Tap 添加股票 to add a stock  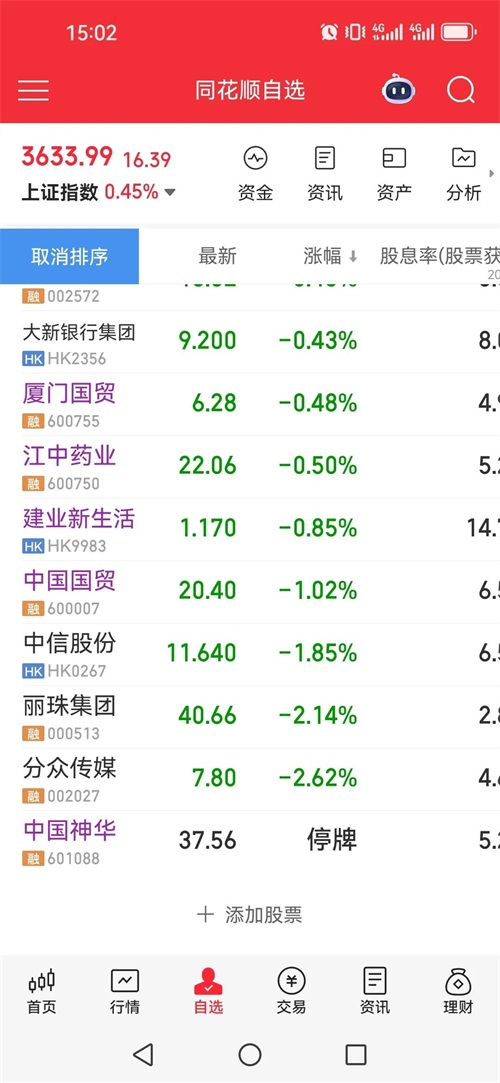[250, 915]
